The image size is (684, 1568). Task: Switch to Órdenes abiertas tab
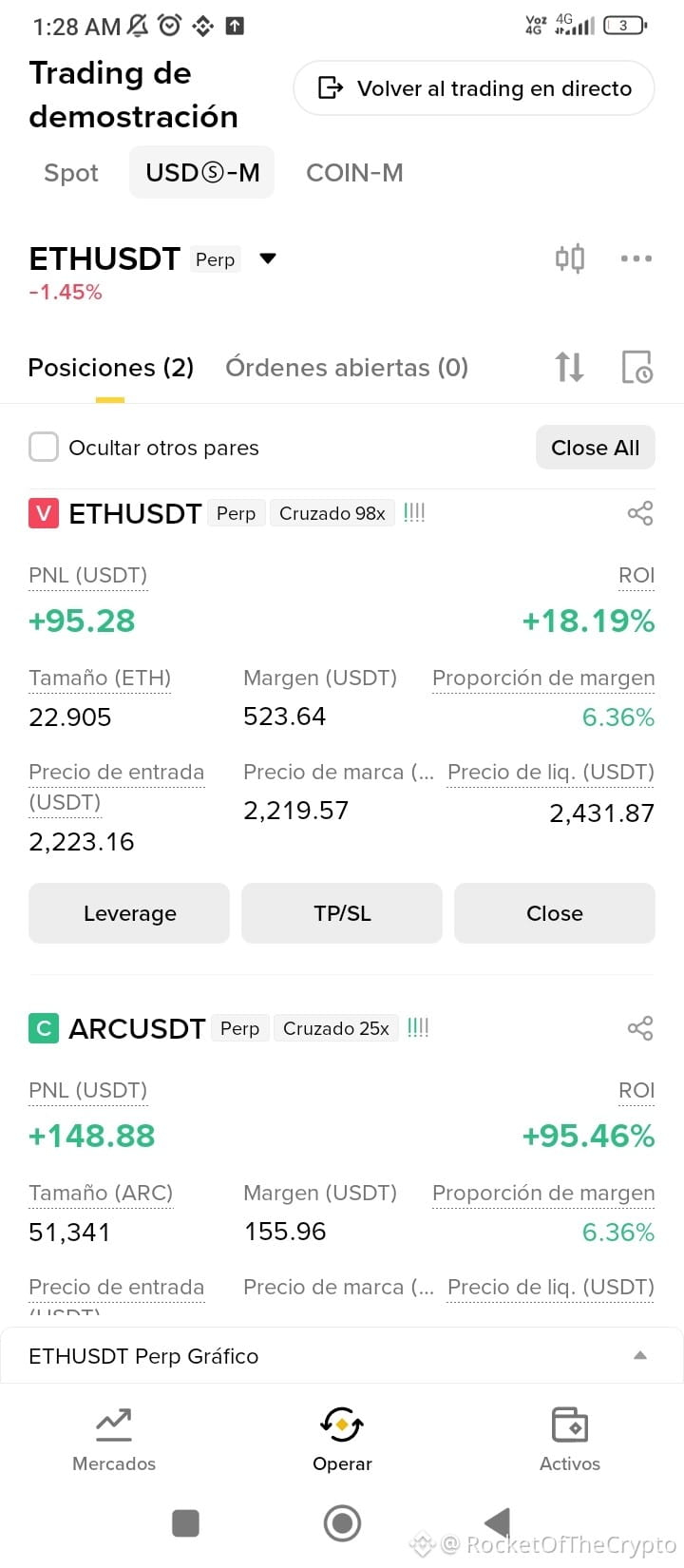coord(347,368)
